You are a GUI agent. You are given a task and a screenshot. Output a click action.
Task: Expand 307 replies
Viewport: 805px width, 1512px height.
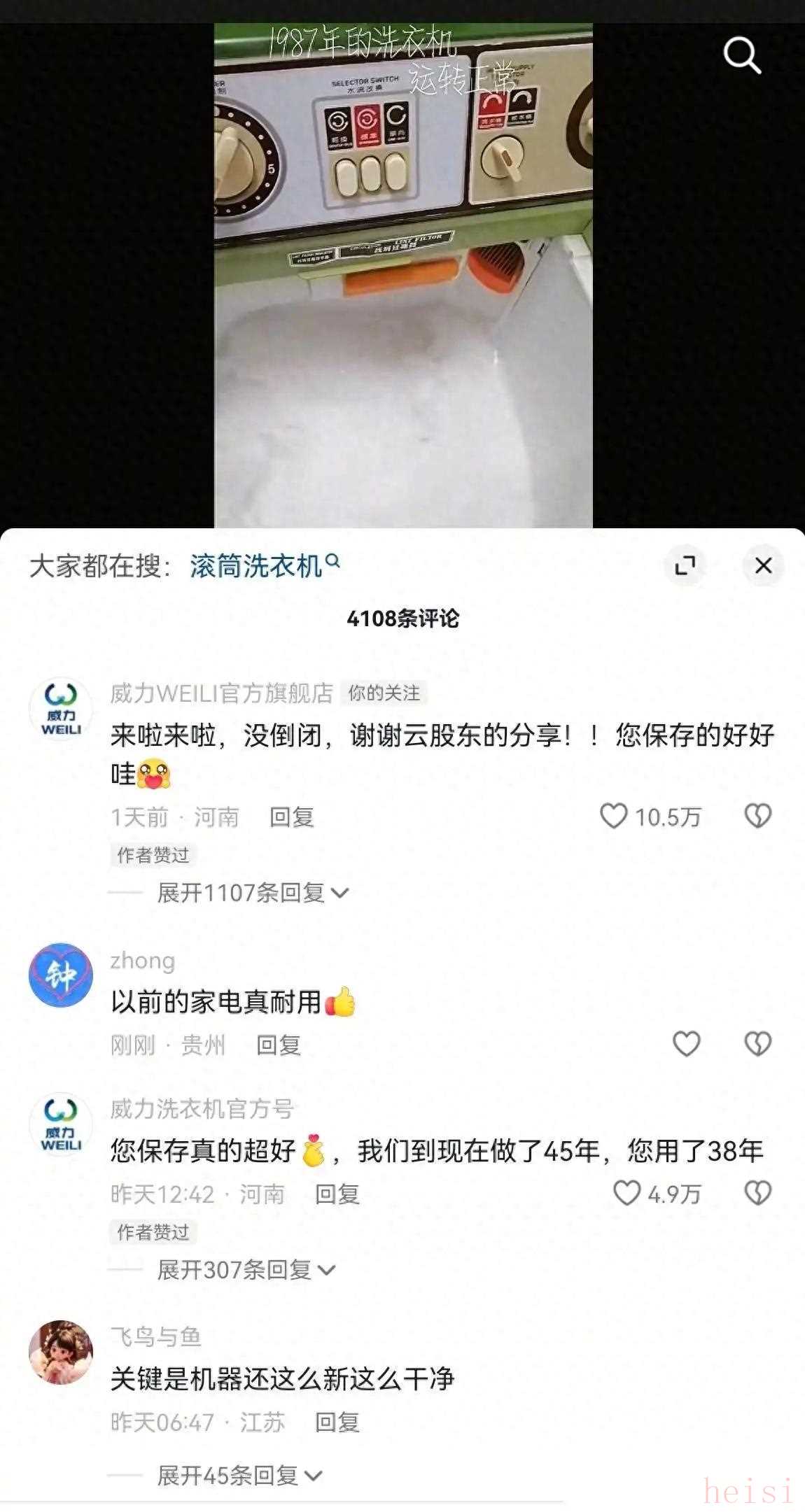(x=246, y=1270)
